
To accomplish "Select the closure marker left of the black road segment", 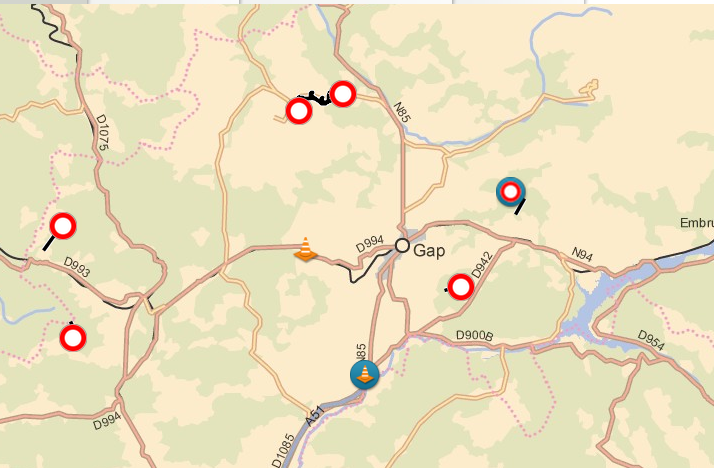I will pos(298,111).
